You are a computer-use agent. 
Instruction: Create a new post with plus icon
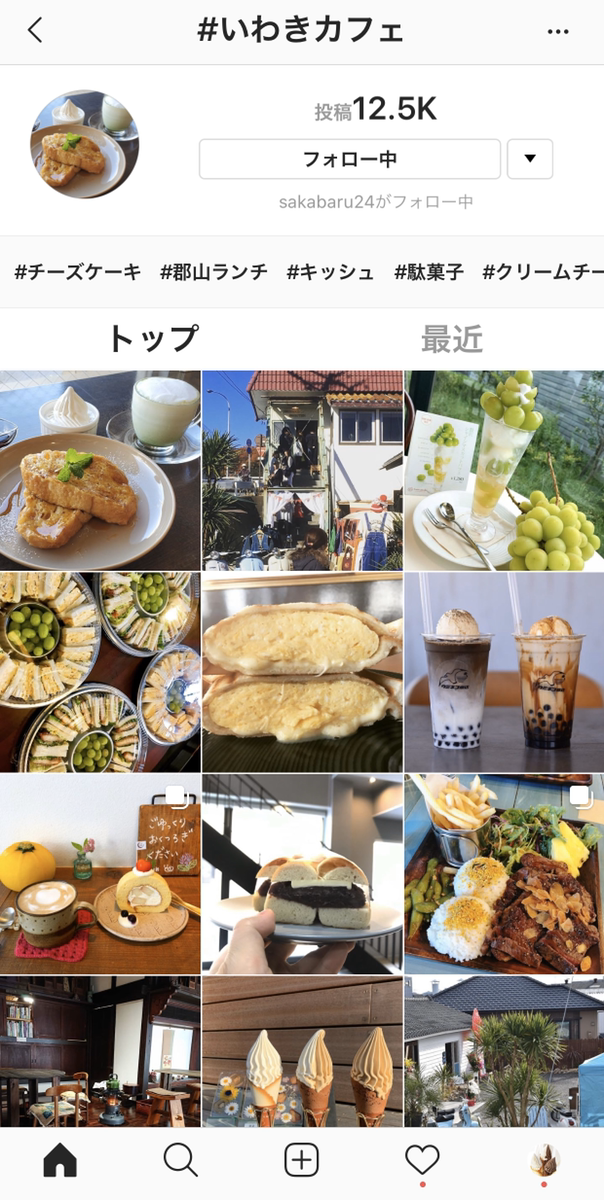(302, 1160)
